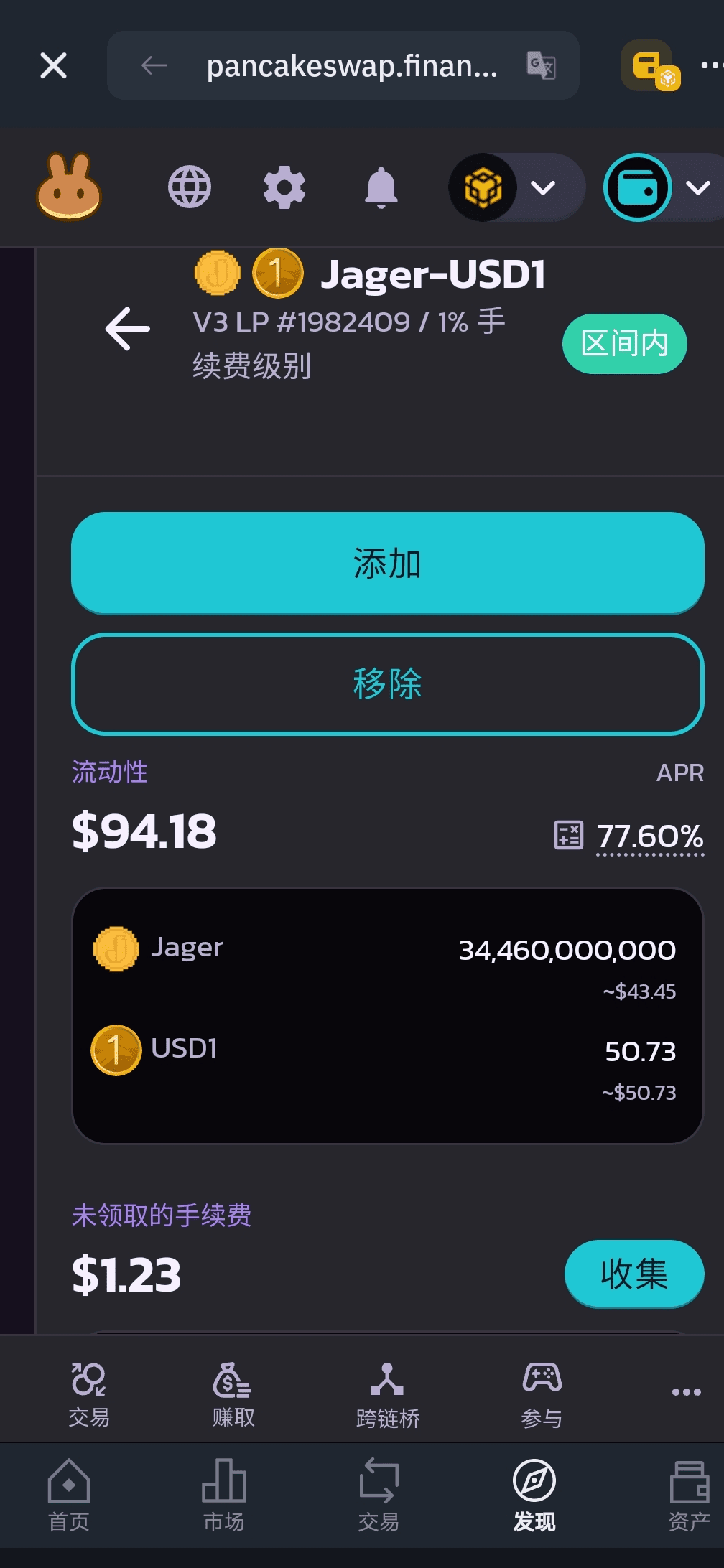Open the APR calculator for 77.60%
This screenshot has width=724, height=1568.
click(569, 835)
